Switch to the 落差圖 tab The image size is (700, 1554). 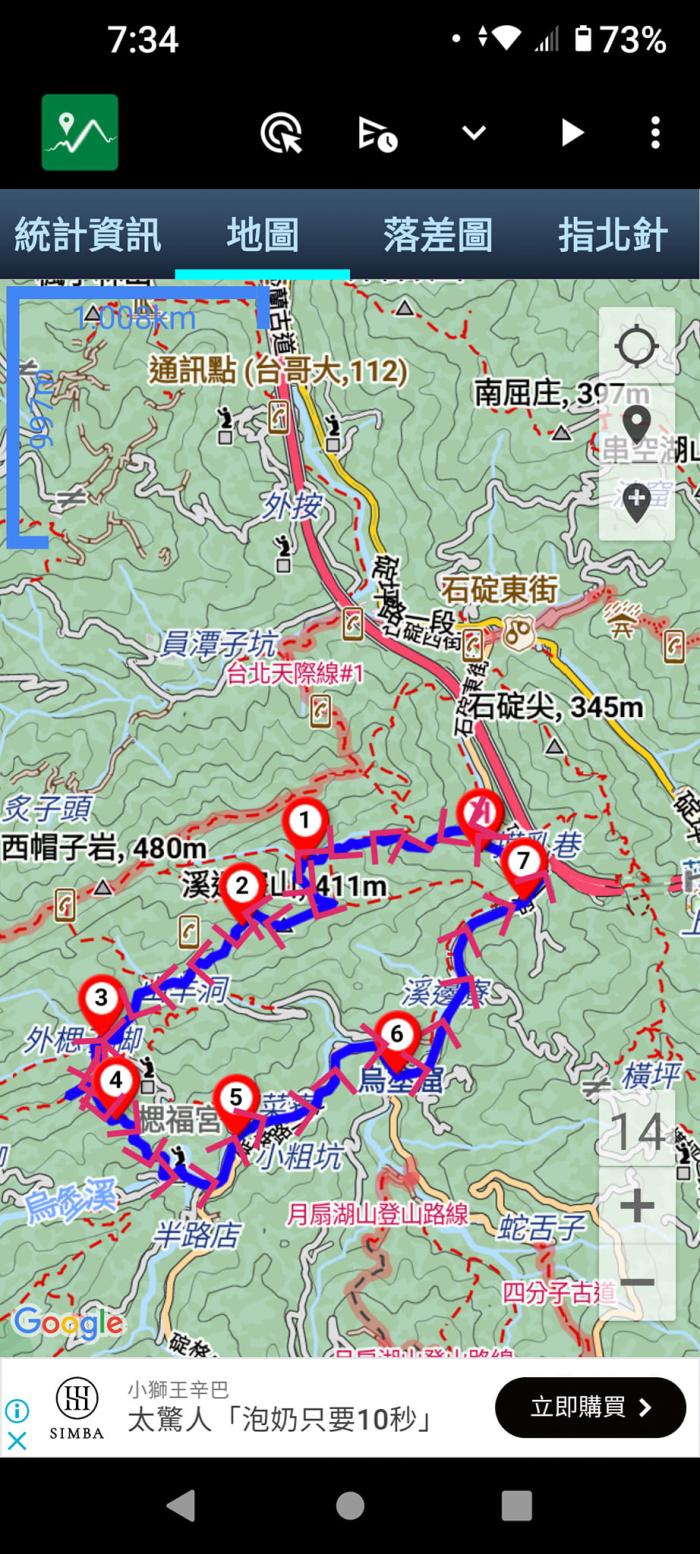point(437,235)
